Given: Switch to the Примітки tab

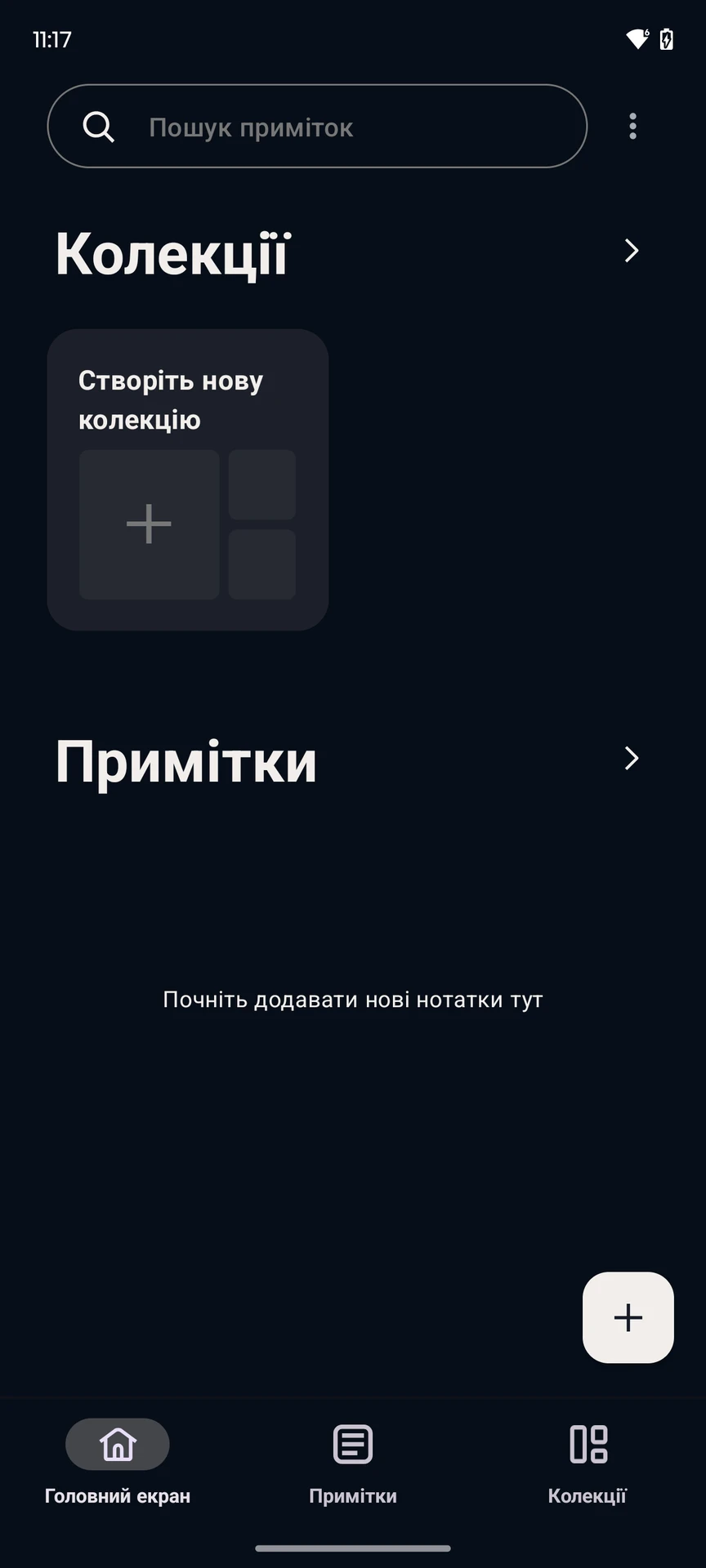Looking at the screenshot, I should [x=353, y=1460].
